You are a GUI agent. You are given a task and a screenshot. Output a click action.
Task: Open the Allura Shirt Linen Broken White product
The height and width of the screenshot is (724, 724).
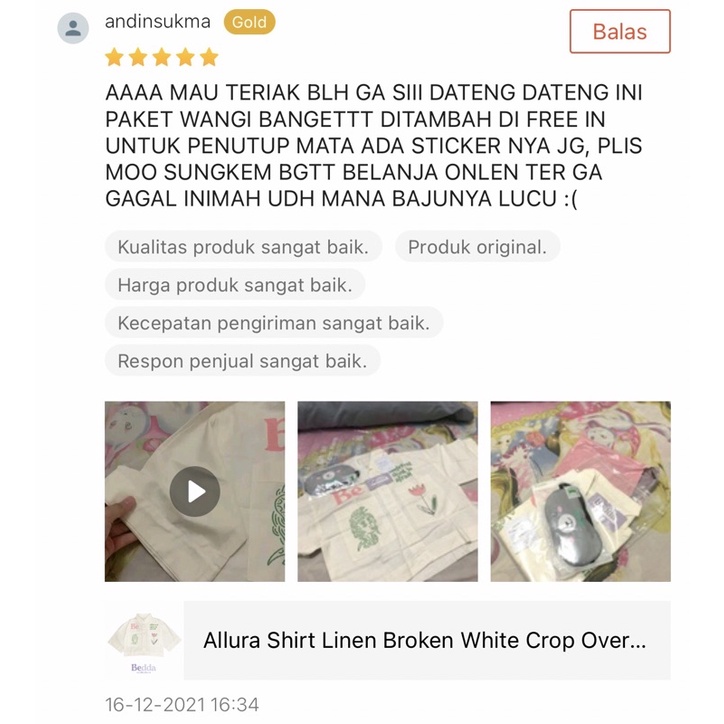(x=424, y=640)
